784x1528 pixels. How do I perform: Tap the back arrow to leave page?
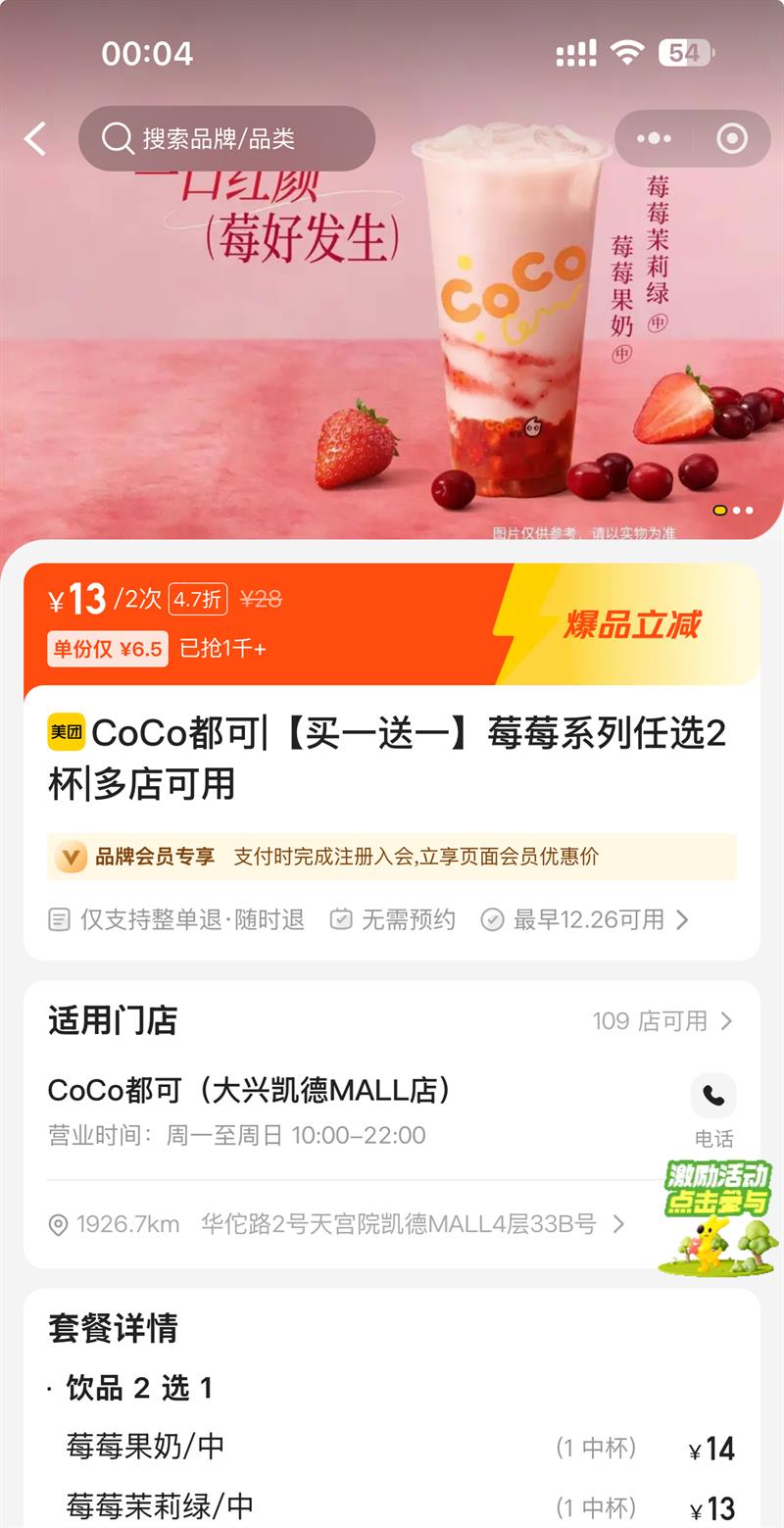[35, 138]
